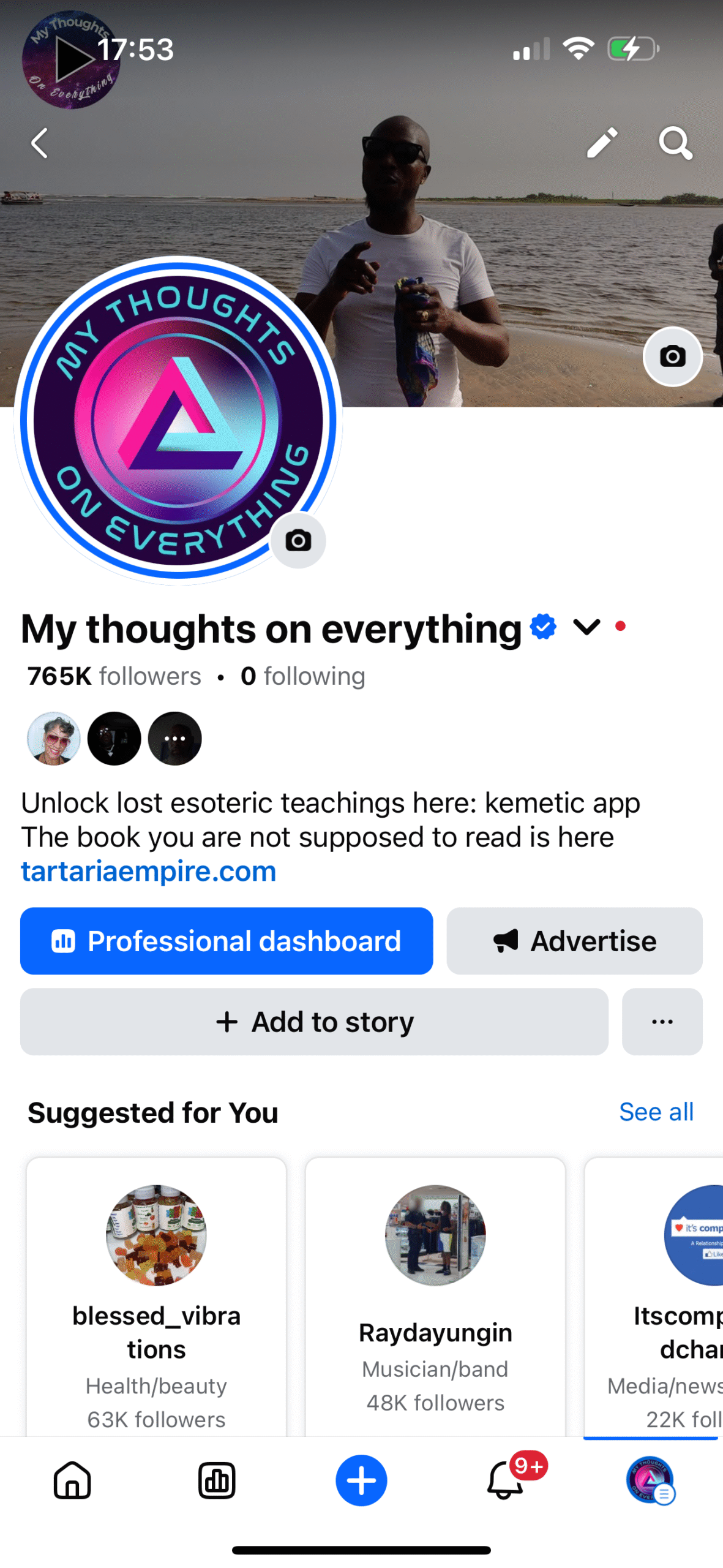Tap the Advertise button
The width and height of the screenshot is (723, 1568).
coord(574,940)
